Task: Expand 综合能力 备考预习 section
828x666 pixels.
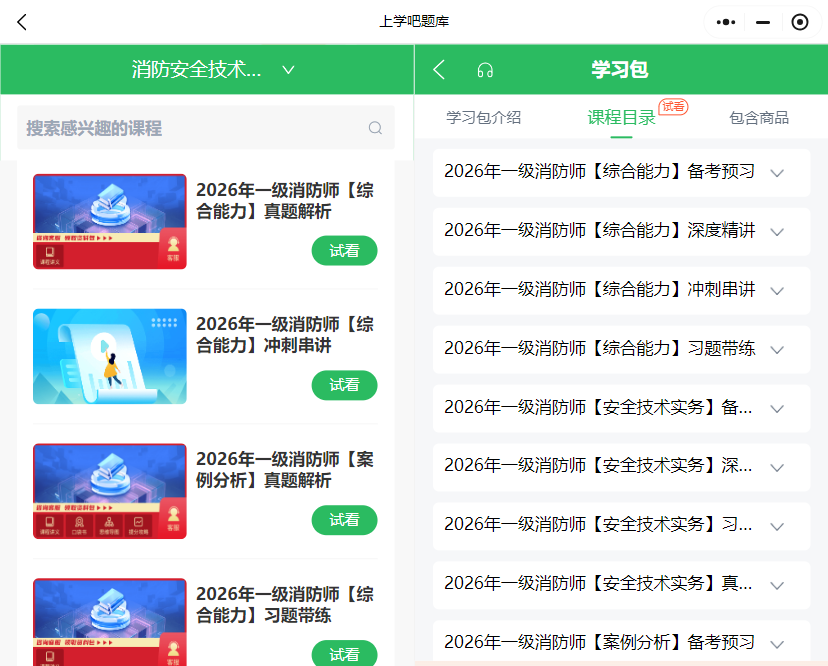Action: click(x=622, y=173)
